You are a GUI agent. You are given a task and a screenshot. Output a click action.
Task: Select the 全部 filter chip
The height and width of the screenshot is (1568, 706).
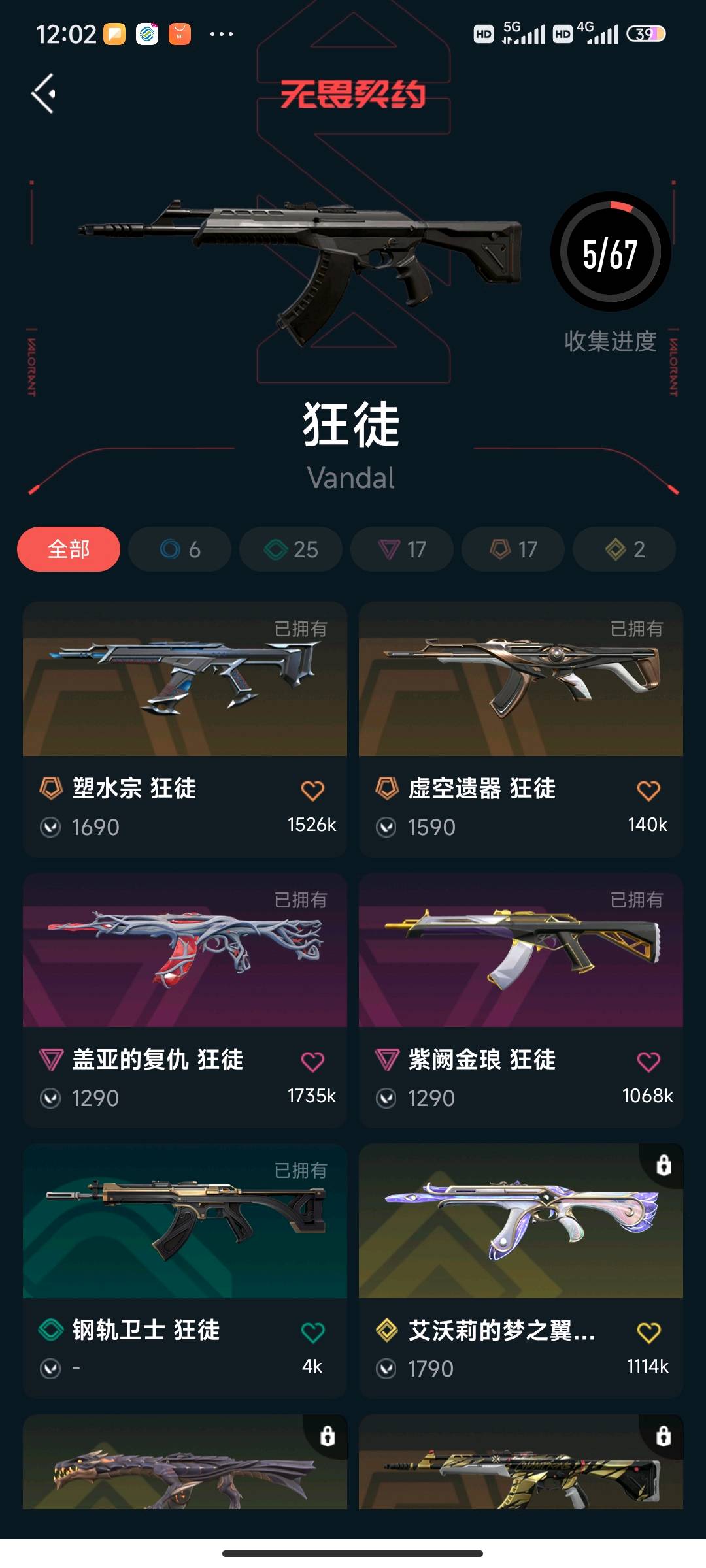click(69, 549)
